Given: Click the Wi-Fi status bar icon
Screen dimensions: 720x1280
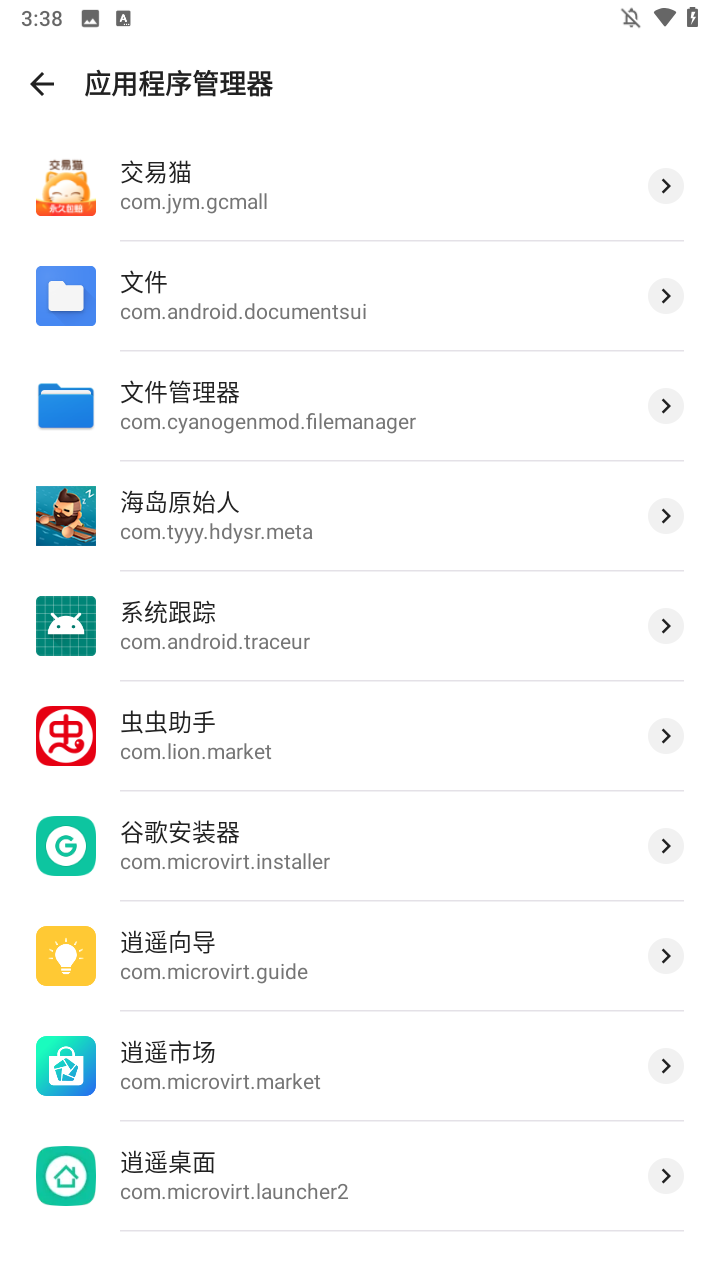Looking at the screenshot, I should click(x=665, y=17).
